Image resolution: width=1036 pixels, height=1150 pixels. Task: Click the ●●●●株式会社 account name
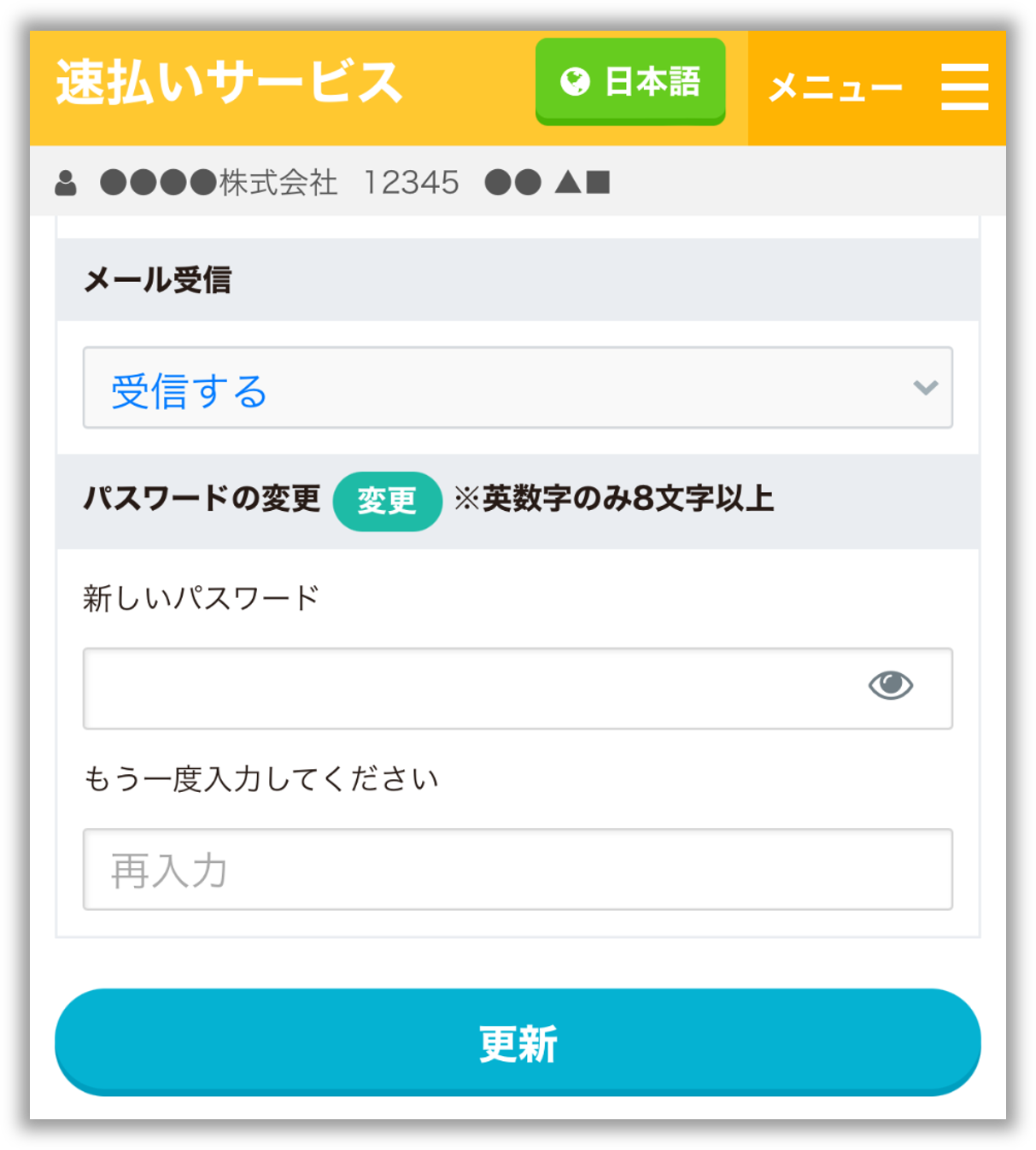point(218,182)
